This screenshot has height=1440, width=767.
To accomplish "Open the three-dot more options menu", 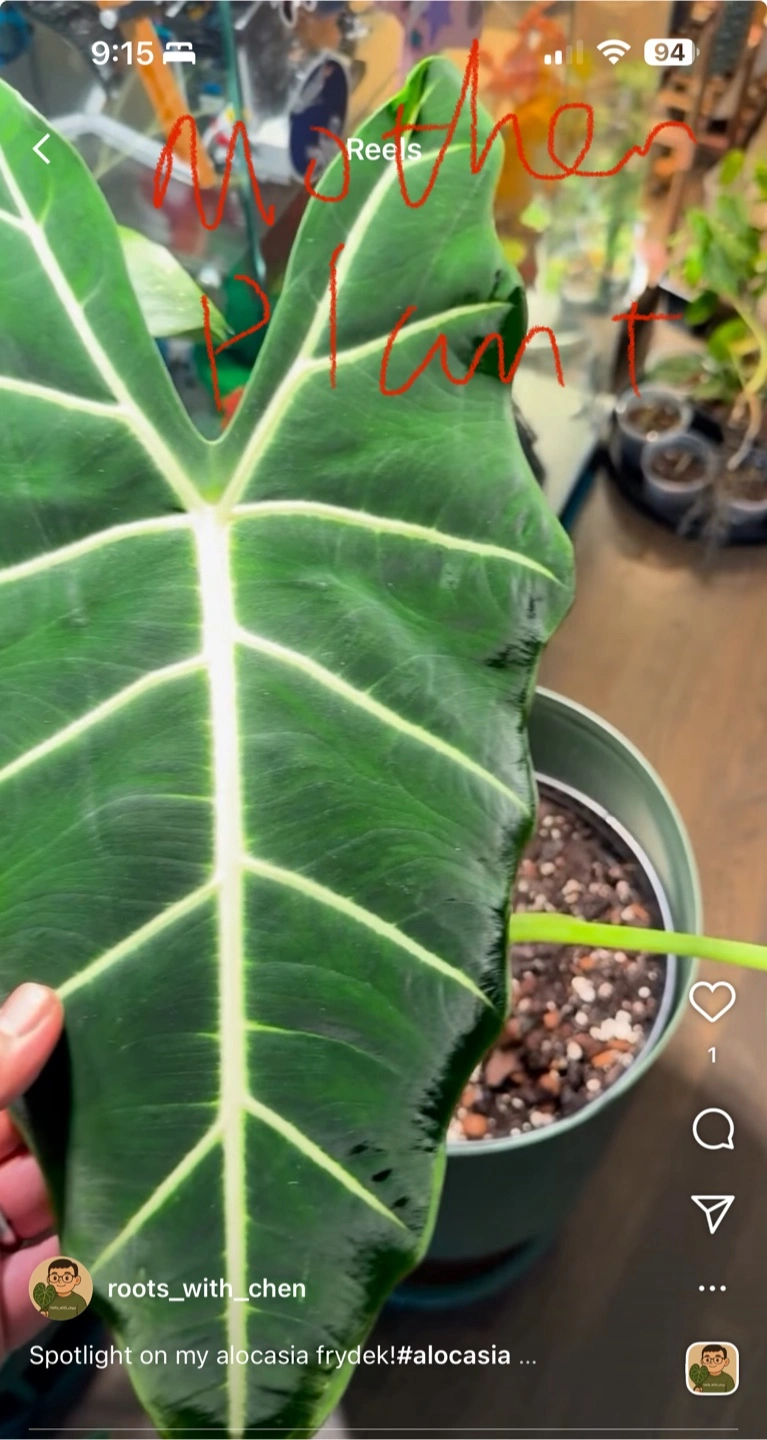I will 712,1288.
